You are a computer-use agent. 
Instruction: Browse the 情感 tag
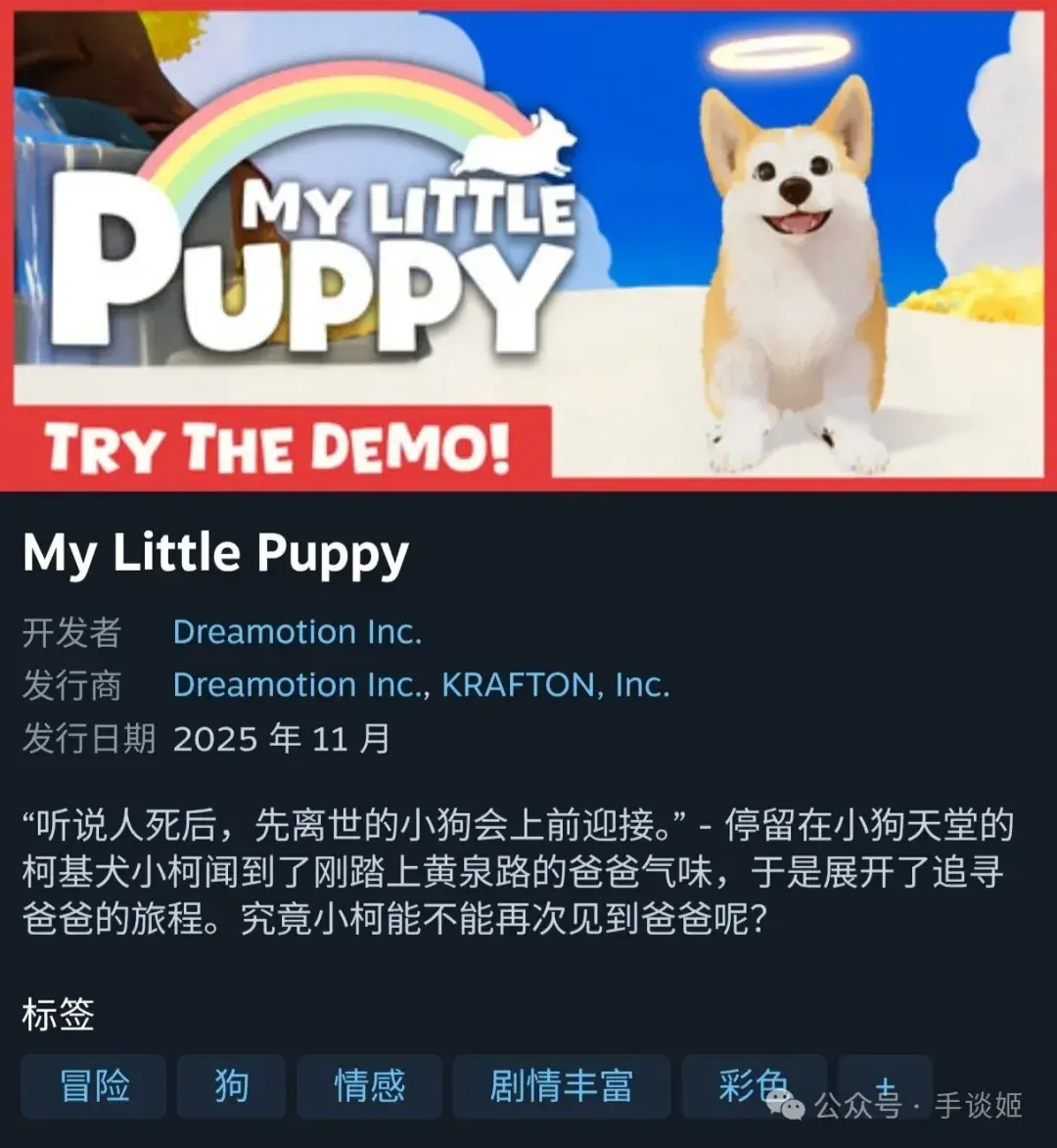click(x=369, y=1085)
